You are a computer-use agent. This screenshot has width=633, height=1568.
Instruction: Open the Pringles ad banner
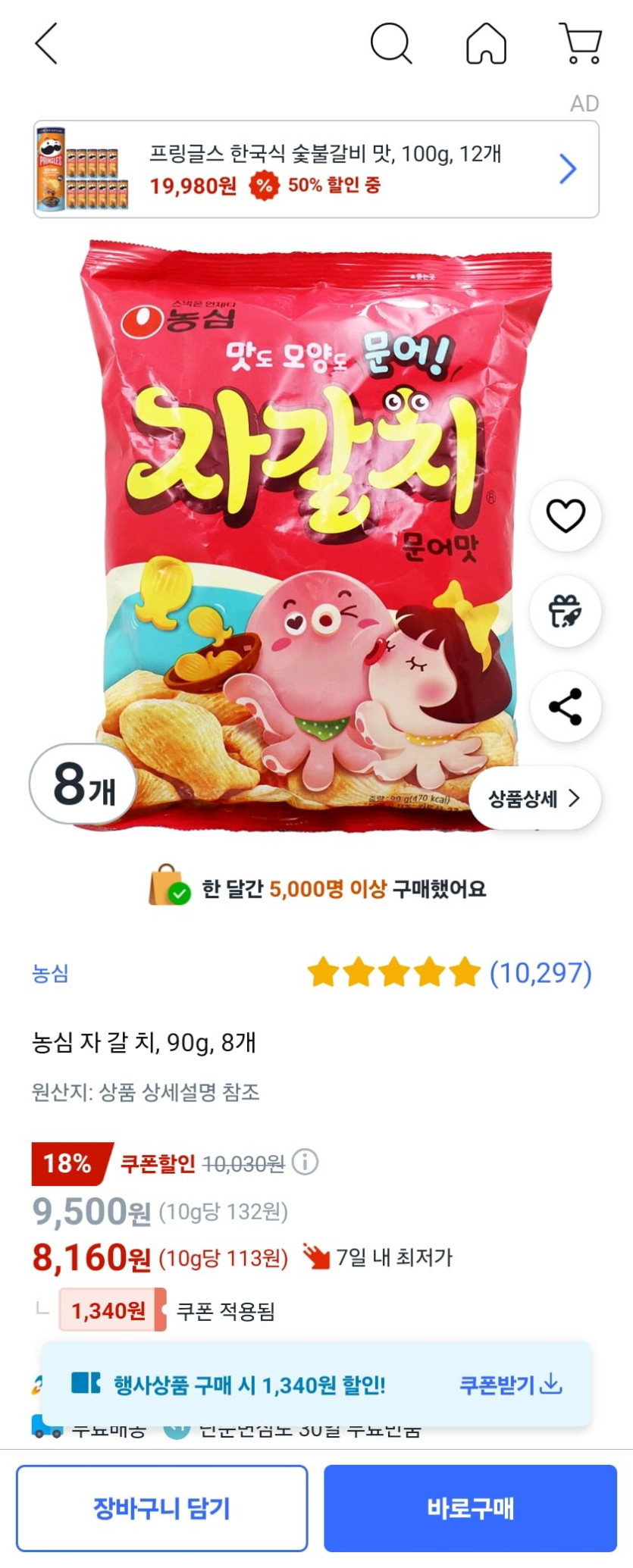pyautogui.click(x=316, y=169)
